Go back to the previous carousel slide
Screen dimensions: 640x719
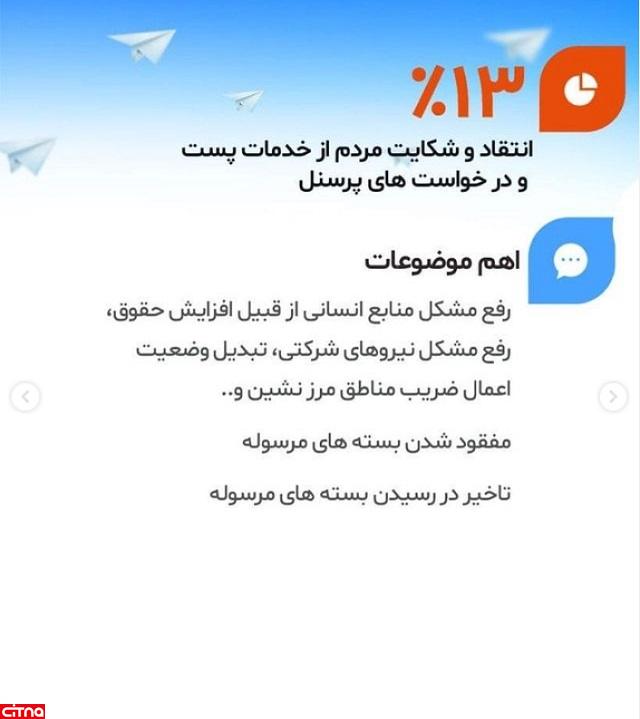[x=25, y=397]
